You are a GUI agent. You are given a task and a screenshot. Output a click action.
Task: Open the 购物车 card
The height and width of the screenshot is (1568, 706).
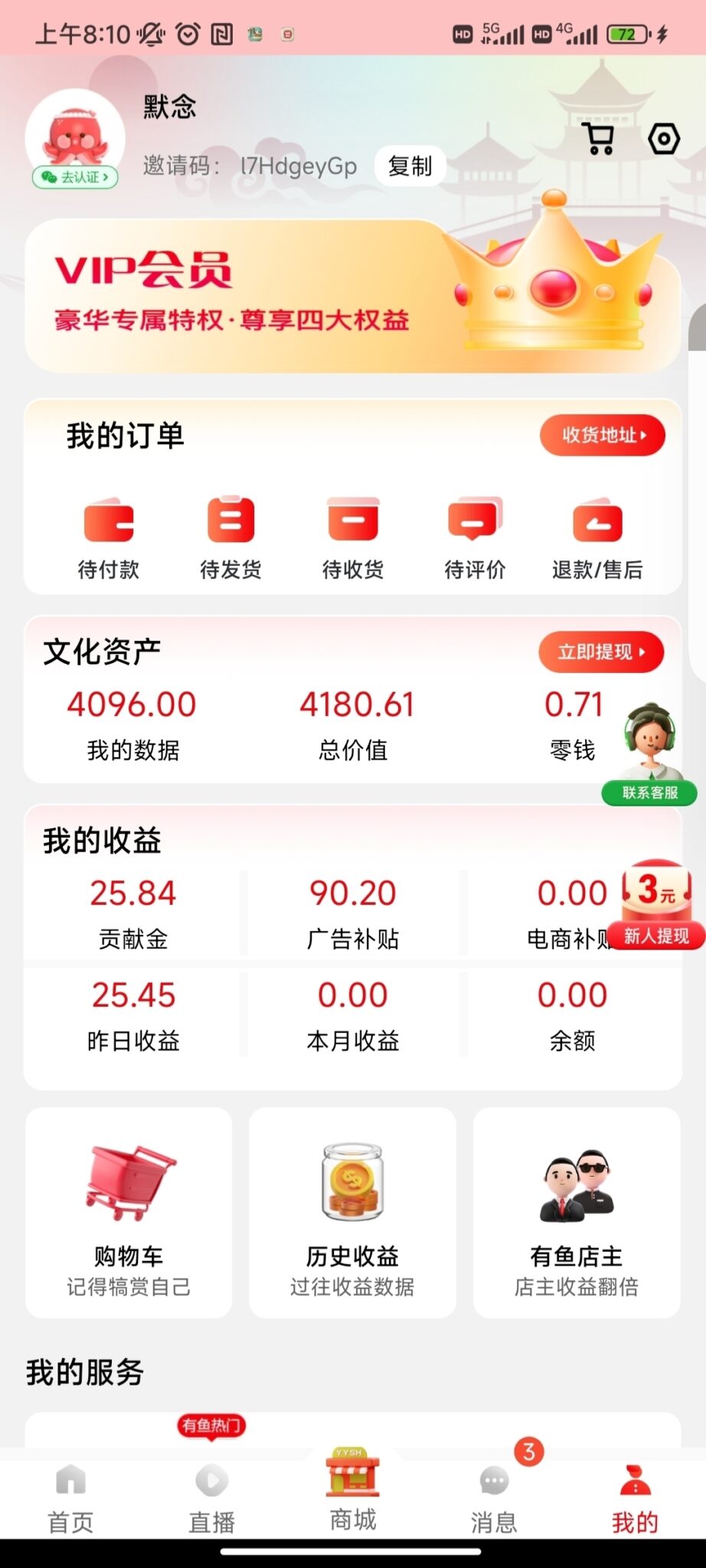tap(129, 1213)
